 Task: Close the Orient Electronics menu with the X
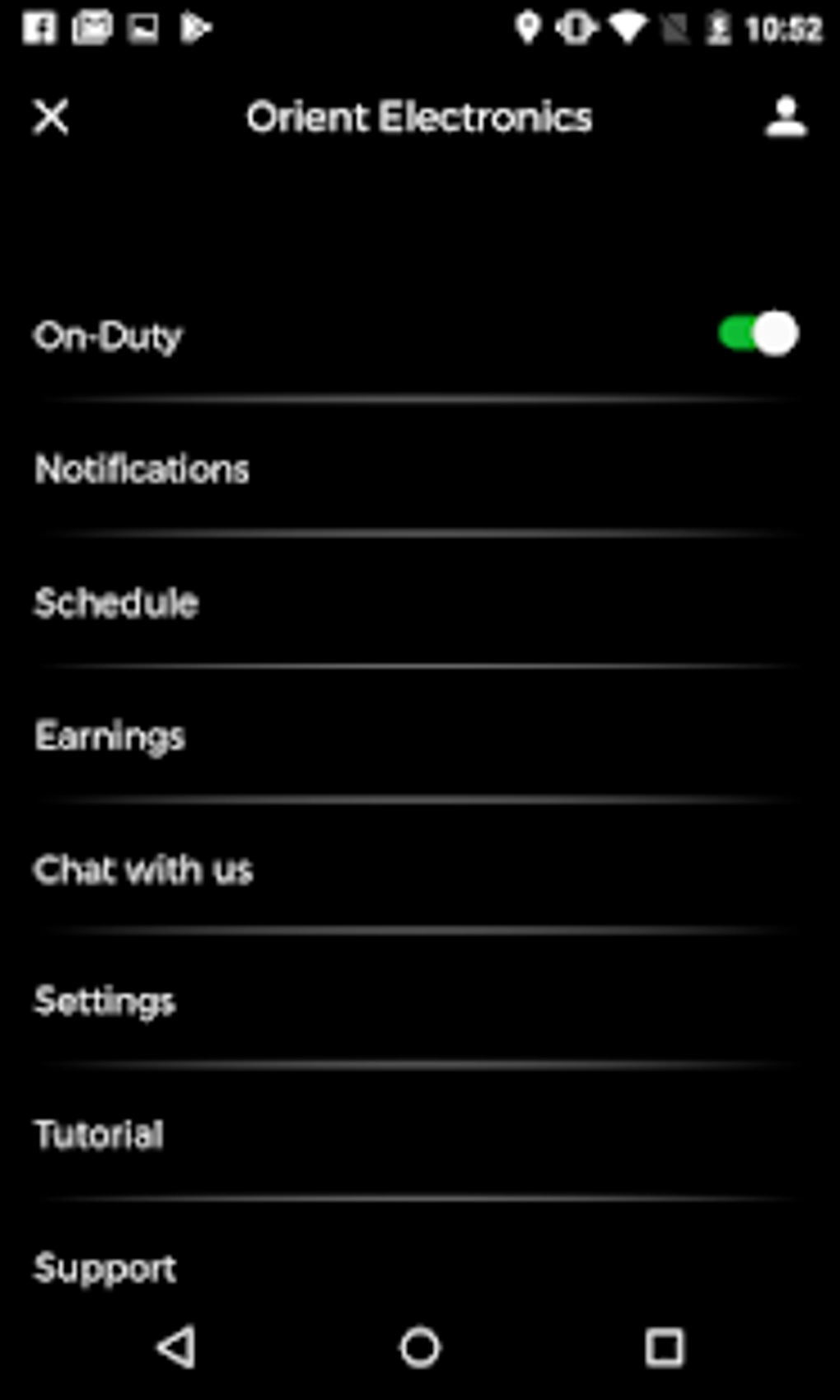pos(51,117)
